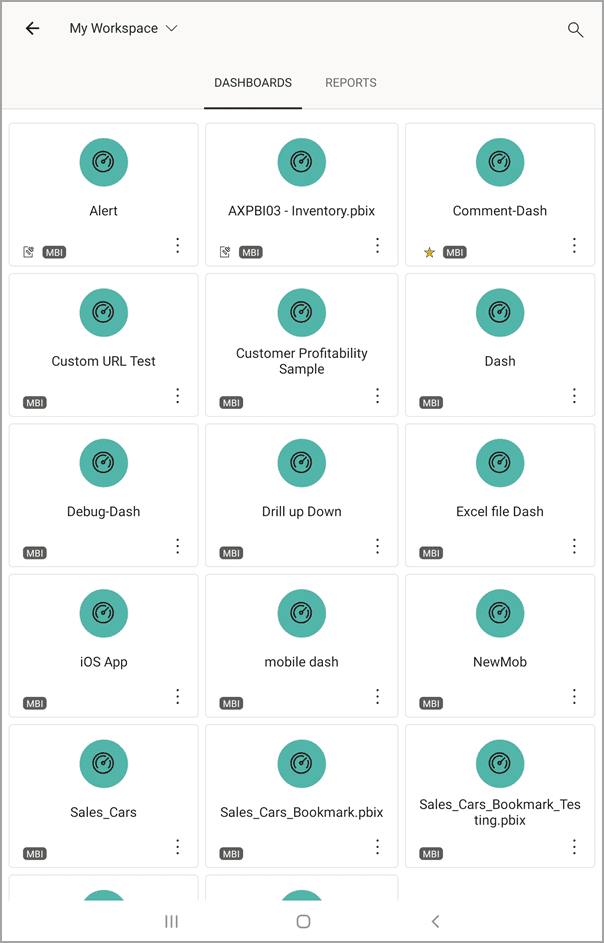Open more options for Comment-Dash
This screenshot has height=943, width=604.
tap(575, 245)
